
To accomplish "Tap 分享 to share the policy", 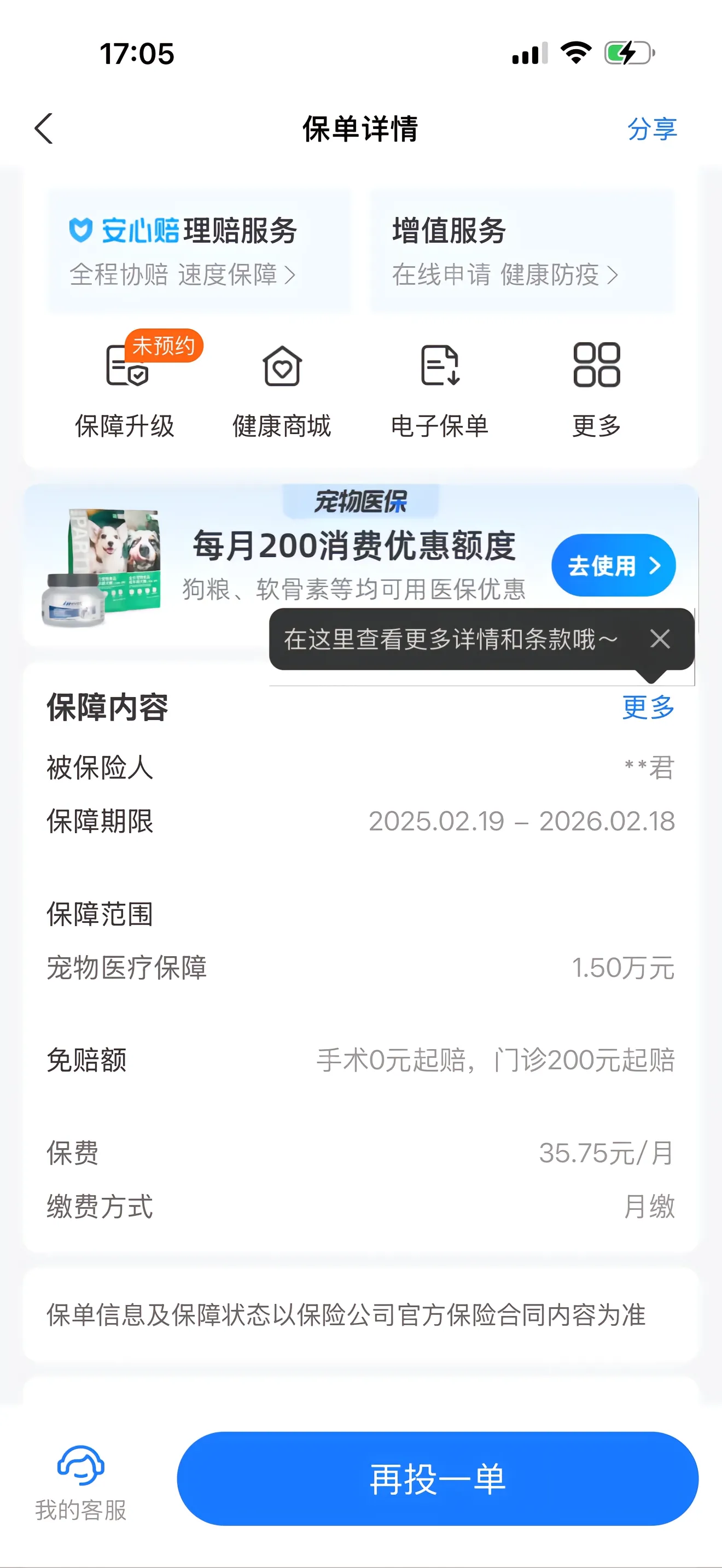I will 652,129.
